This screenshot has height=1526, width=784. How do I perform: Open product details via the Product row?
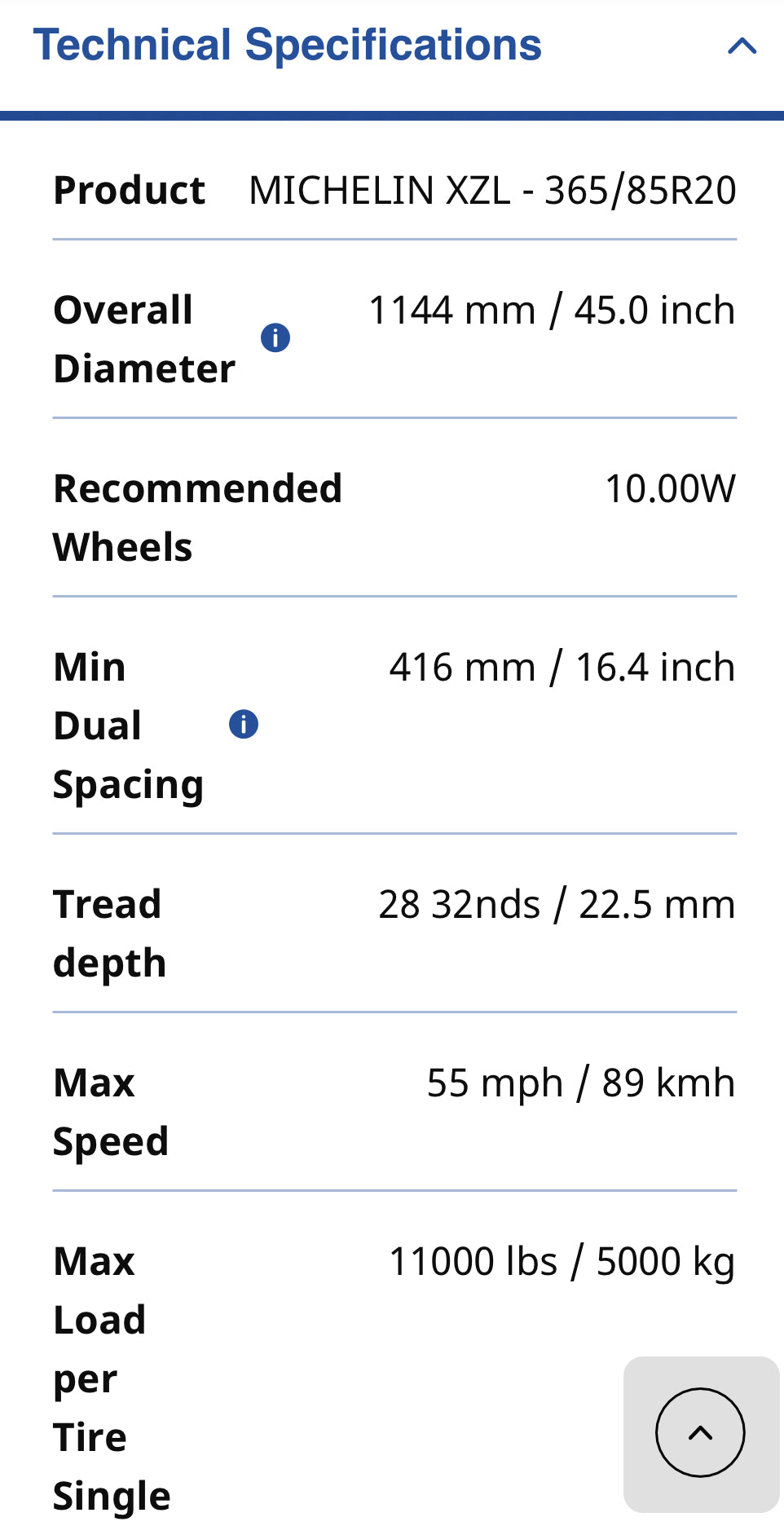[x=129, y=189]
